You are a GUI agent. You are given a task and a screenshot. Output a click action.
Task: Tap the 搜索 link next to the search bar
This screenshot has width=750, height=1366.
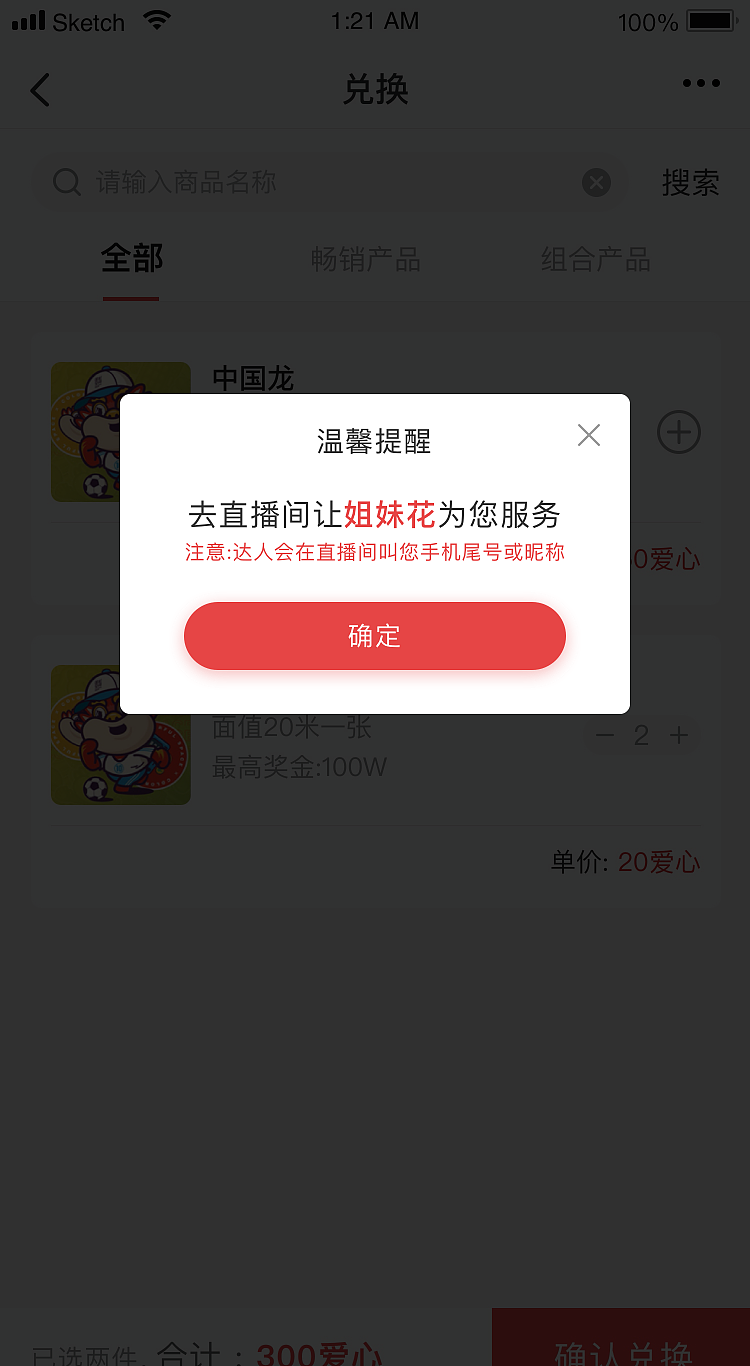689,182
